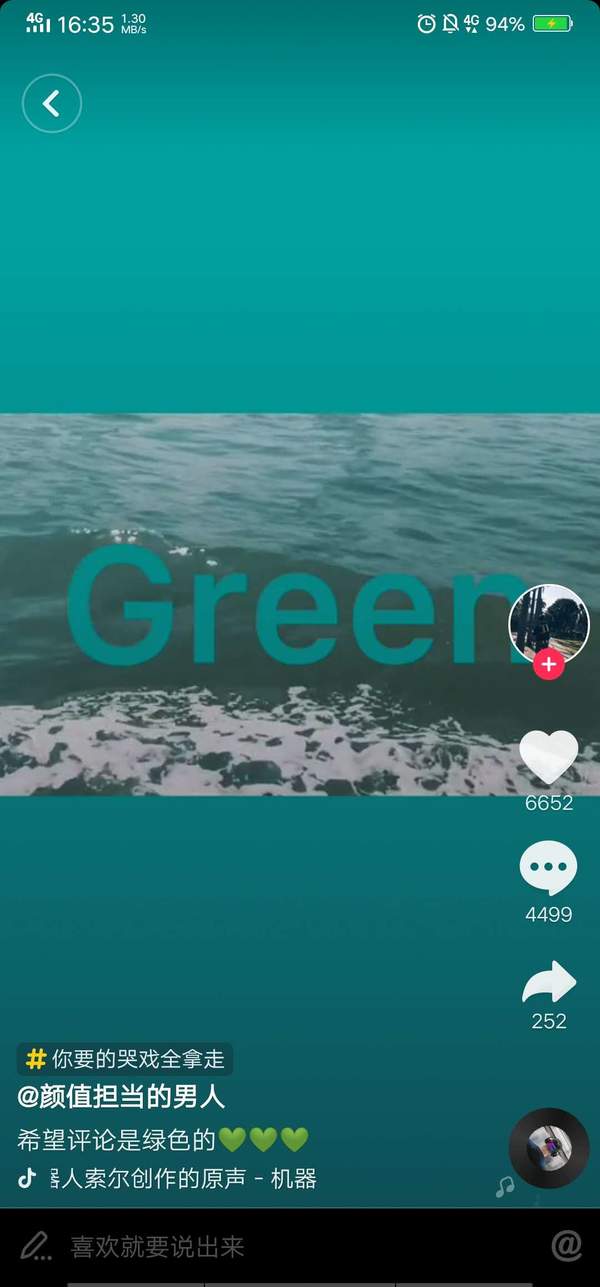Open the profile of @颜值担当的男人
600x1287 pixels.
pyautogui.click(x=121, y=1097)
